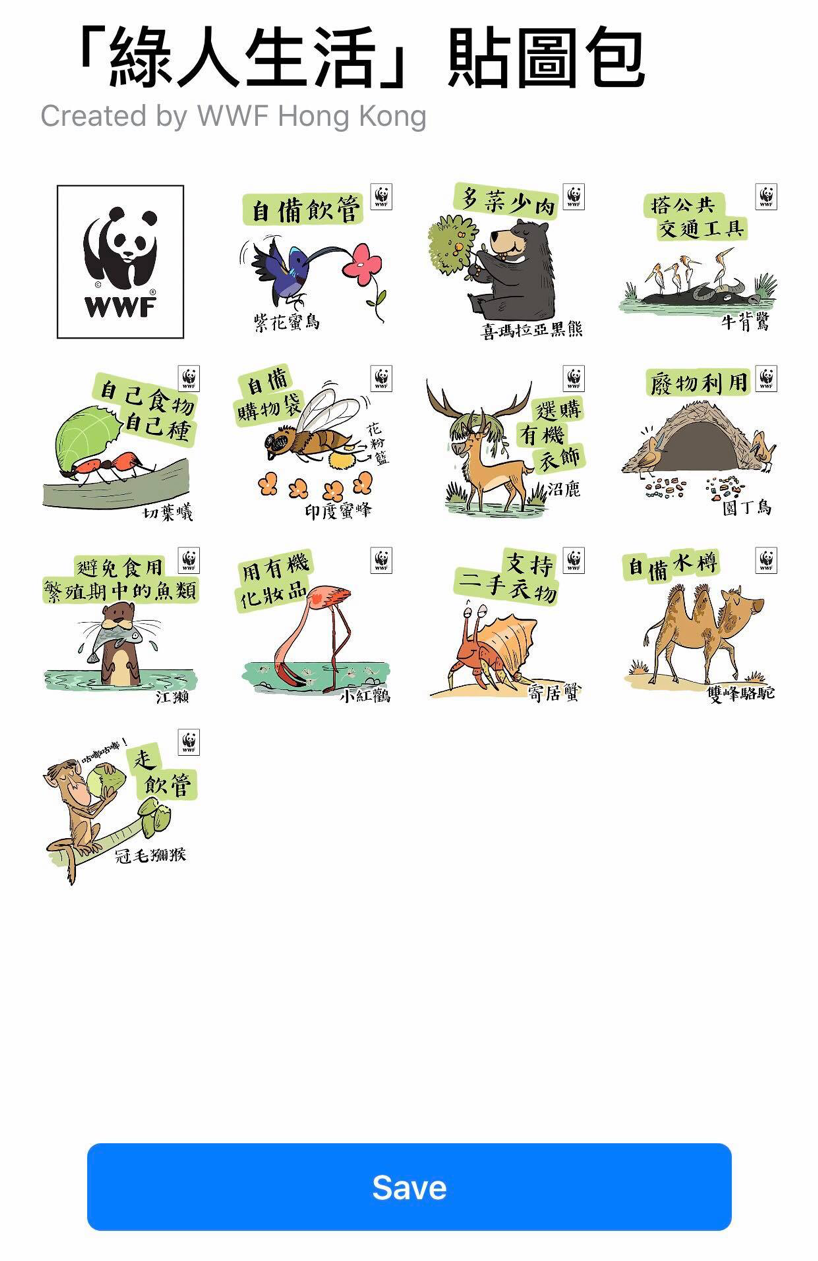
Task: Select the 自己食物自己種 ant sticker
Action: (120, 444)
